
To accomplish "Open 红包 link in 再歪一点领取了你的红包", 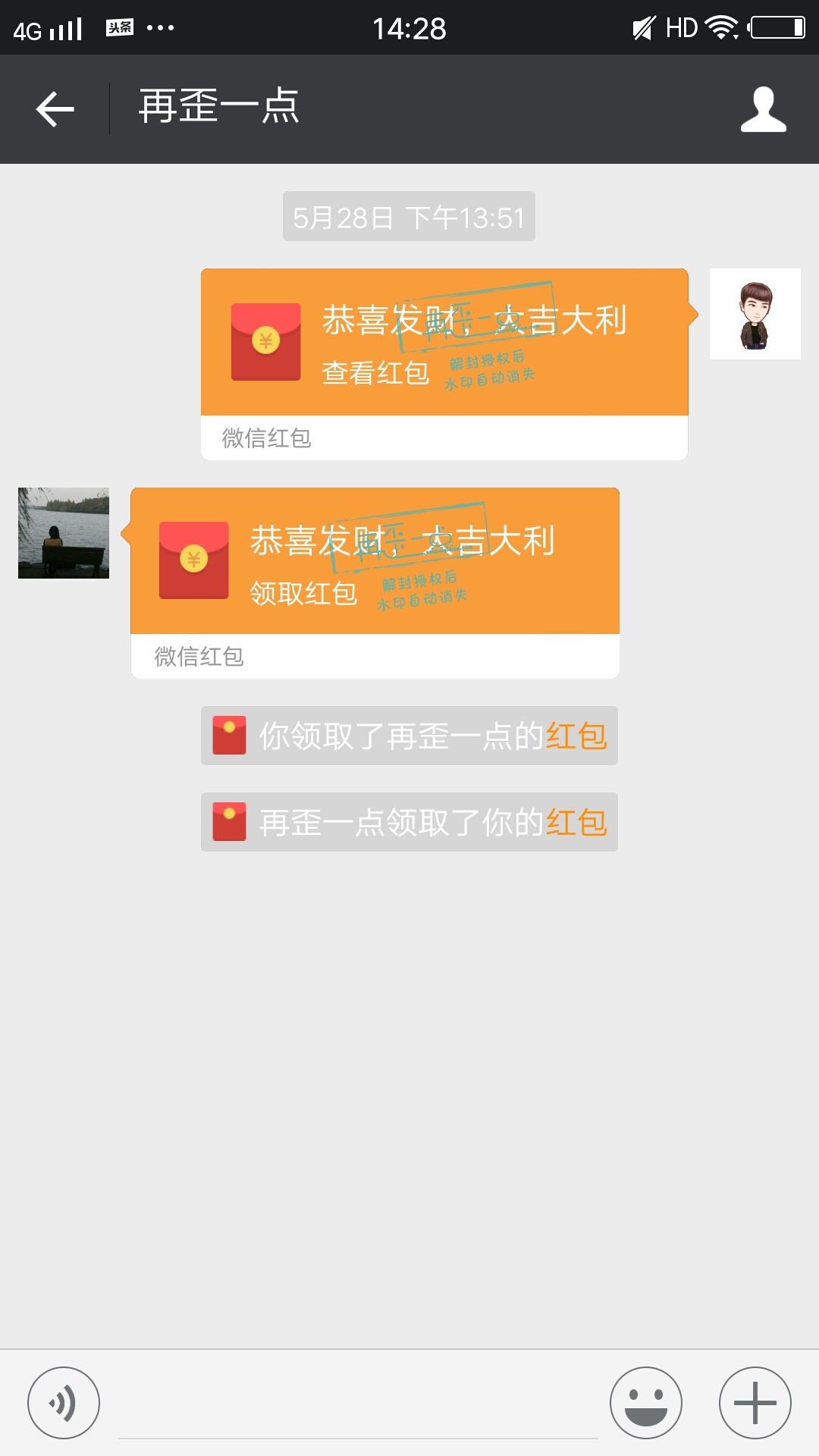I will tap(576, 823).
